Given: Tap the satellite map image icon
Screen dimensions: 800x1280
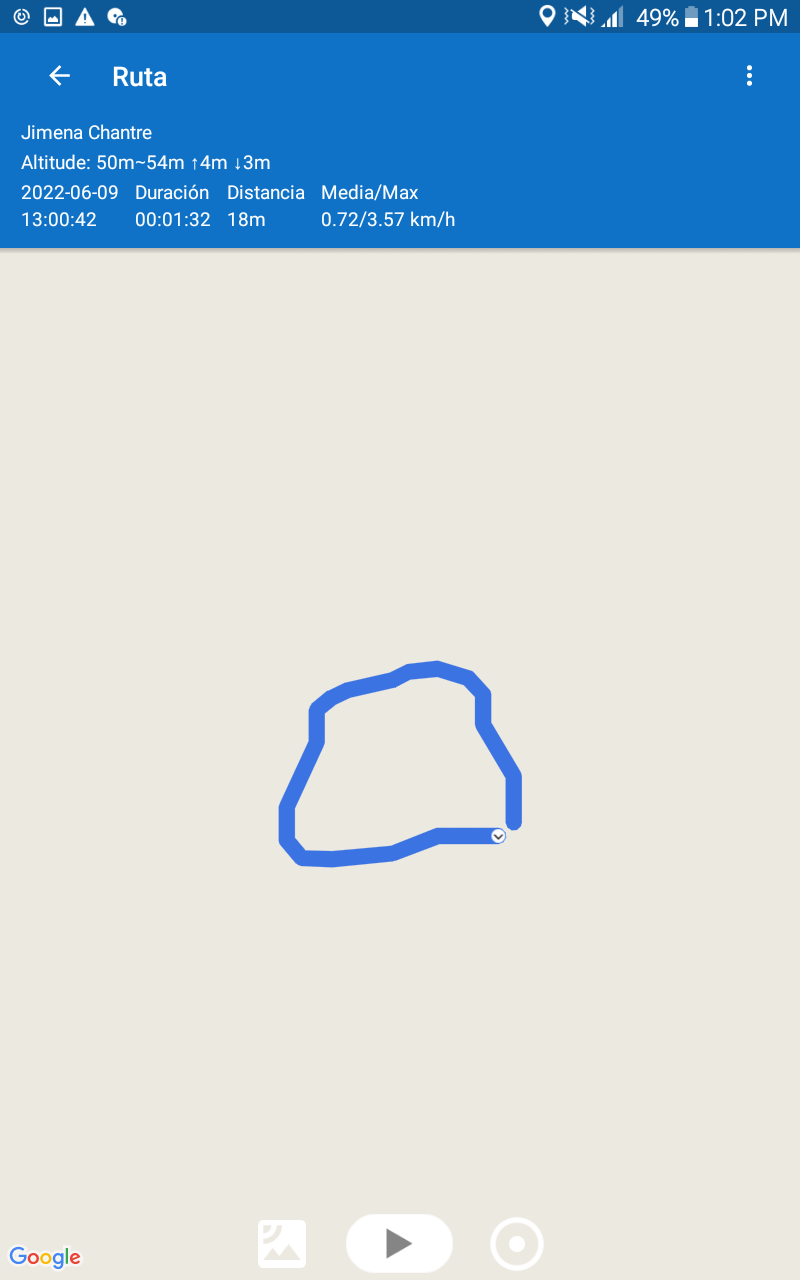Looking at the screenshot, I should point(282,1244).
